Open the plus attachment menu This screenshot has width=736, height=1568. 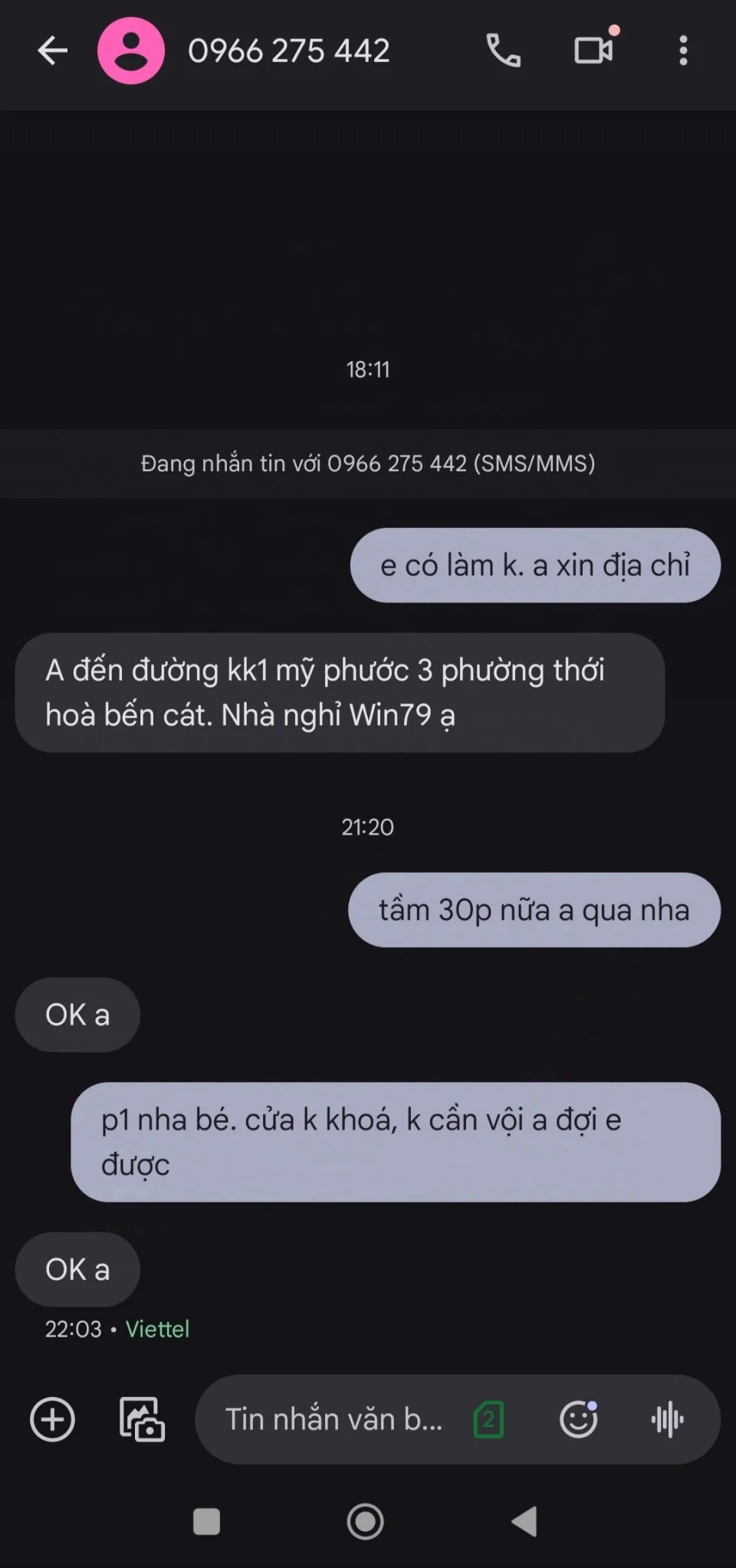coord(52,1419)
